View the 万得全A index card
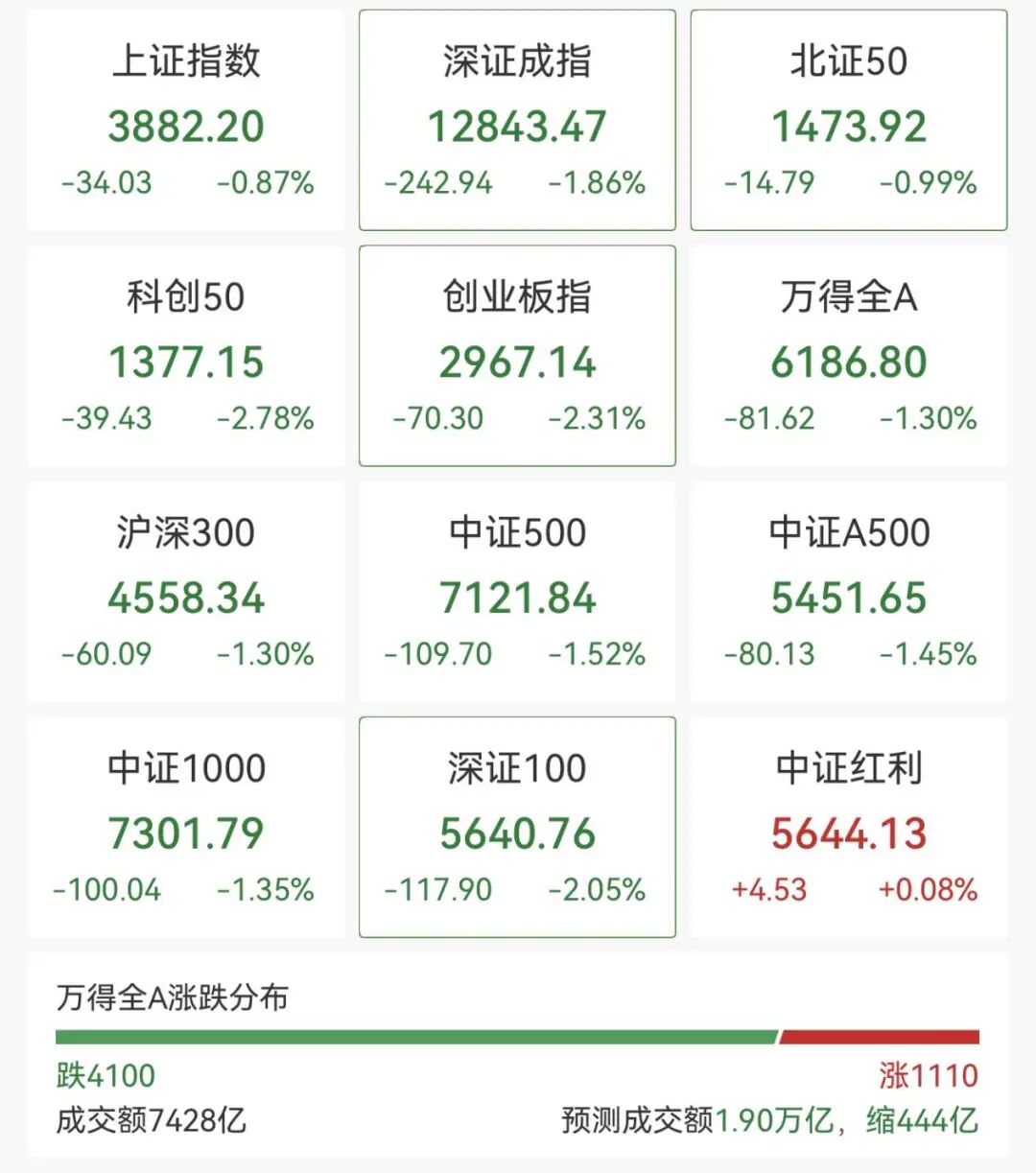 [x=849, y=357]
